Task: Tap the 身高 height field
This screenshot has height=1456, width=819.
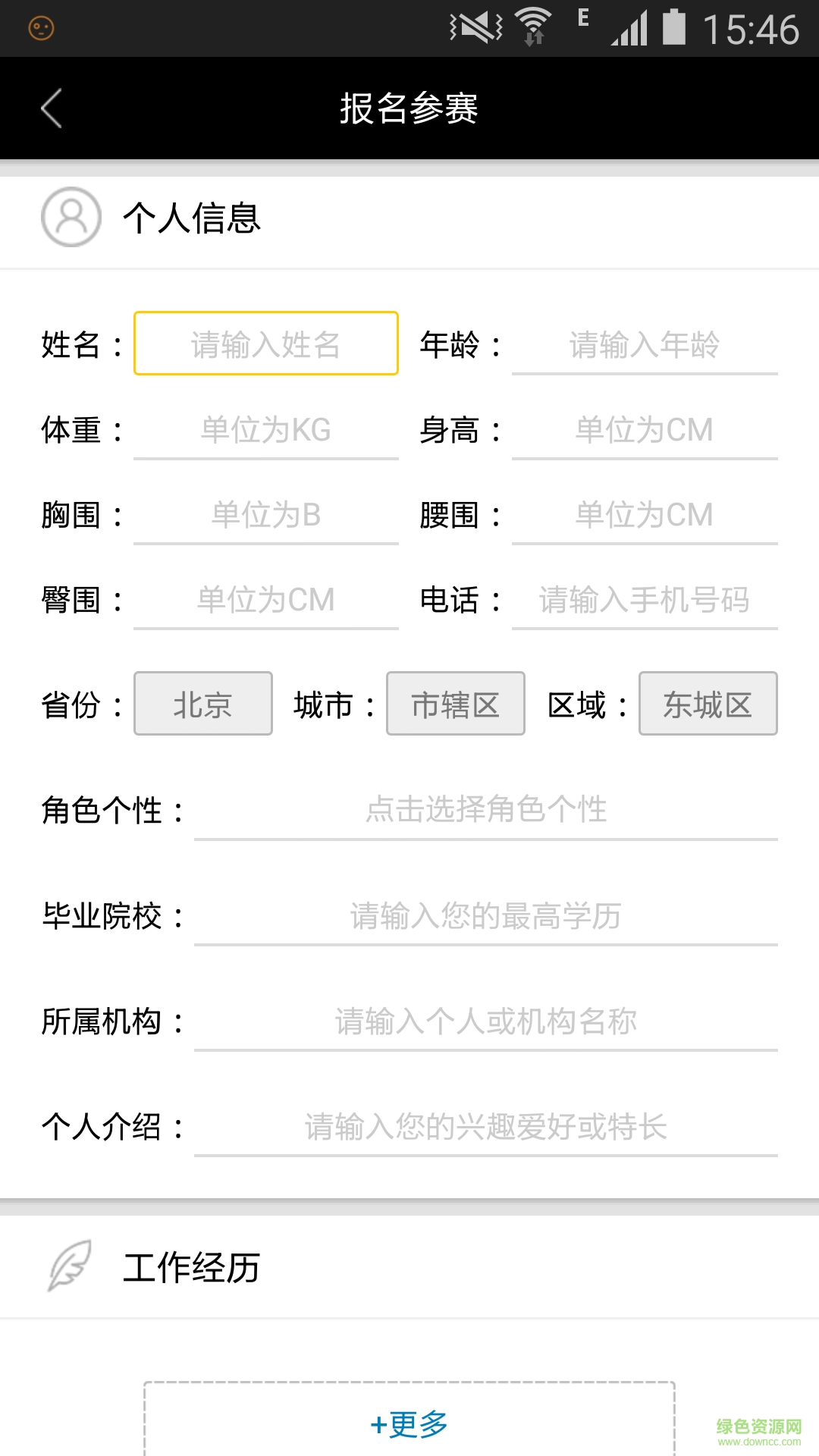Action: click(x=645, y=430)
